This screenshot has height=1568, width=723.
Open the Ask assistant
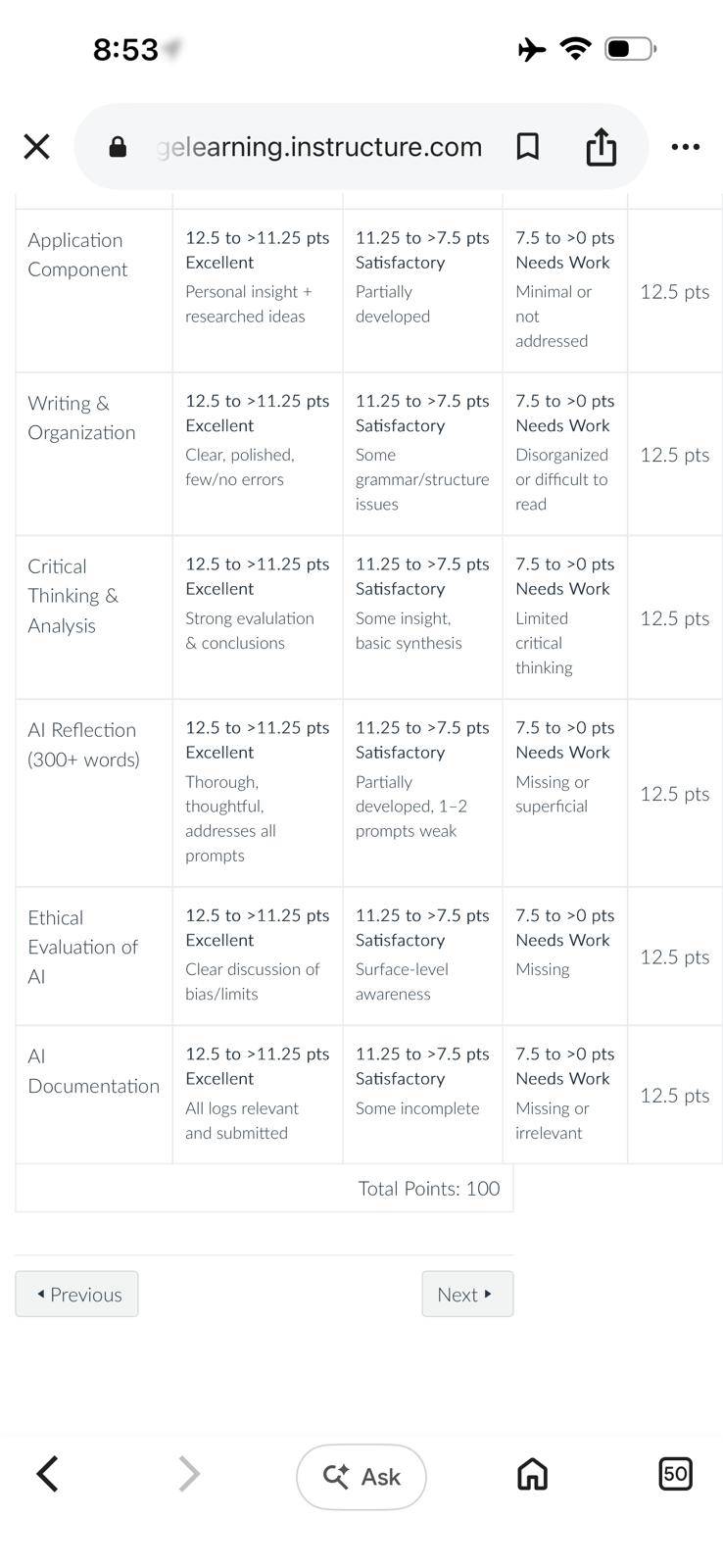361,1476
